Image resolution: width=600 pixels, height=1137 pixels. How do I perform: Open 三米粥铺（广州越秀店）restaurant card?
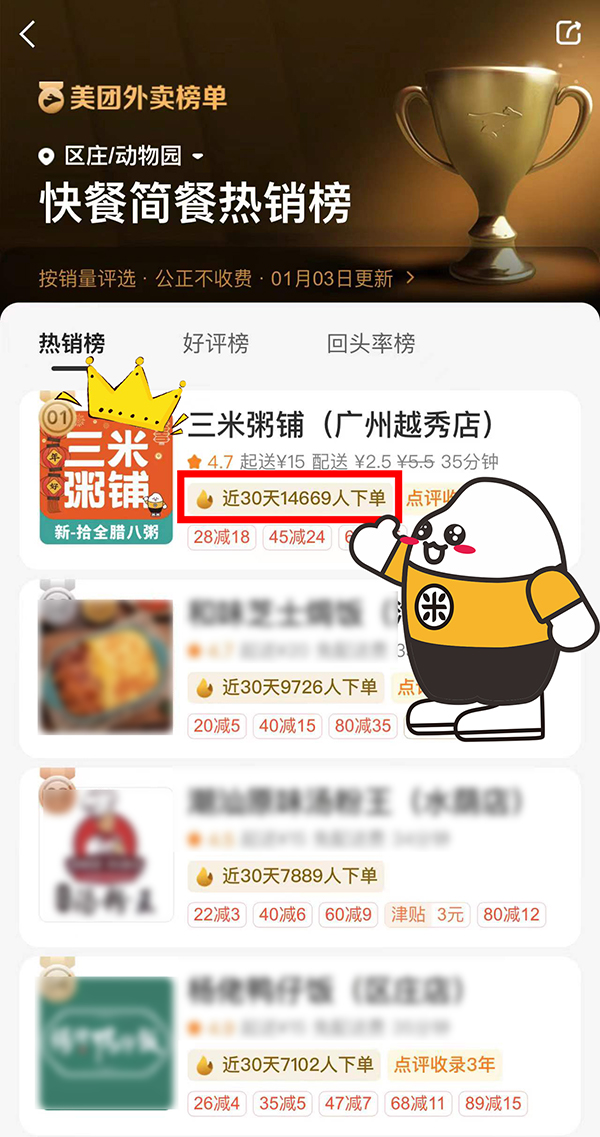[x=340, y=427]
